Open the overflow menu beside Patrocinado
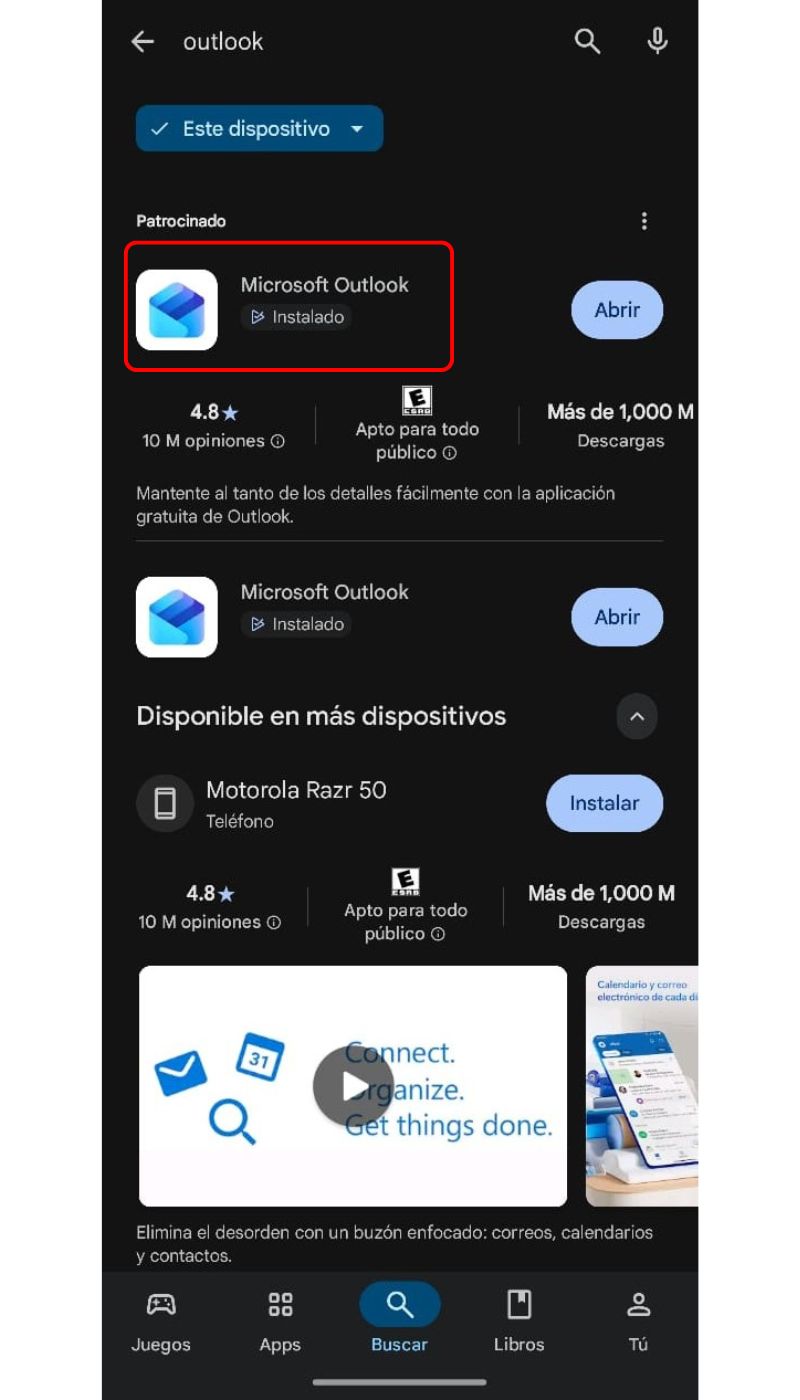 pyautogui.click(x=644, y=221)
